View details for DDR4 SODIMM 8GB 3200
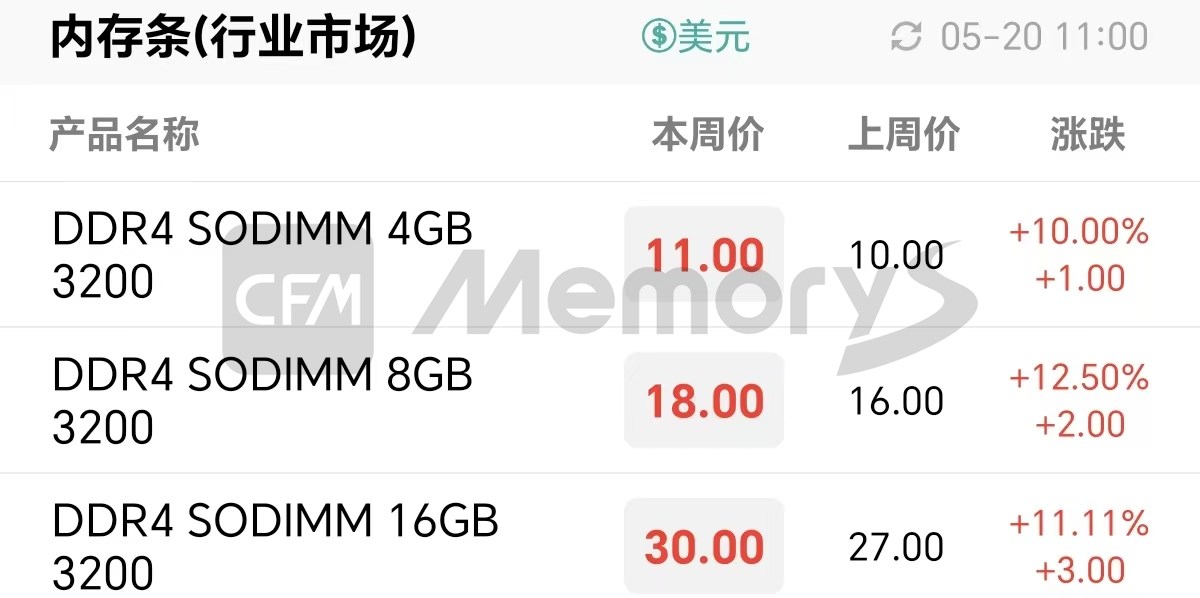1200x598 pixels. [262, 401]
